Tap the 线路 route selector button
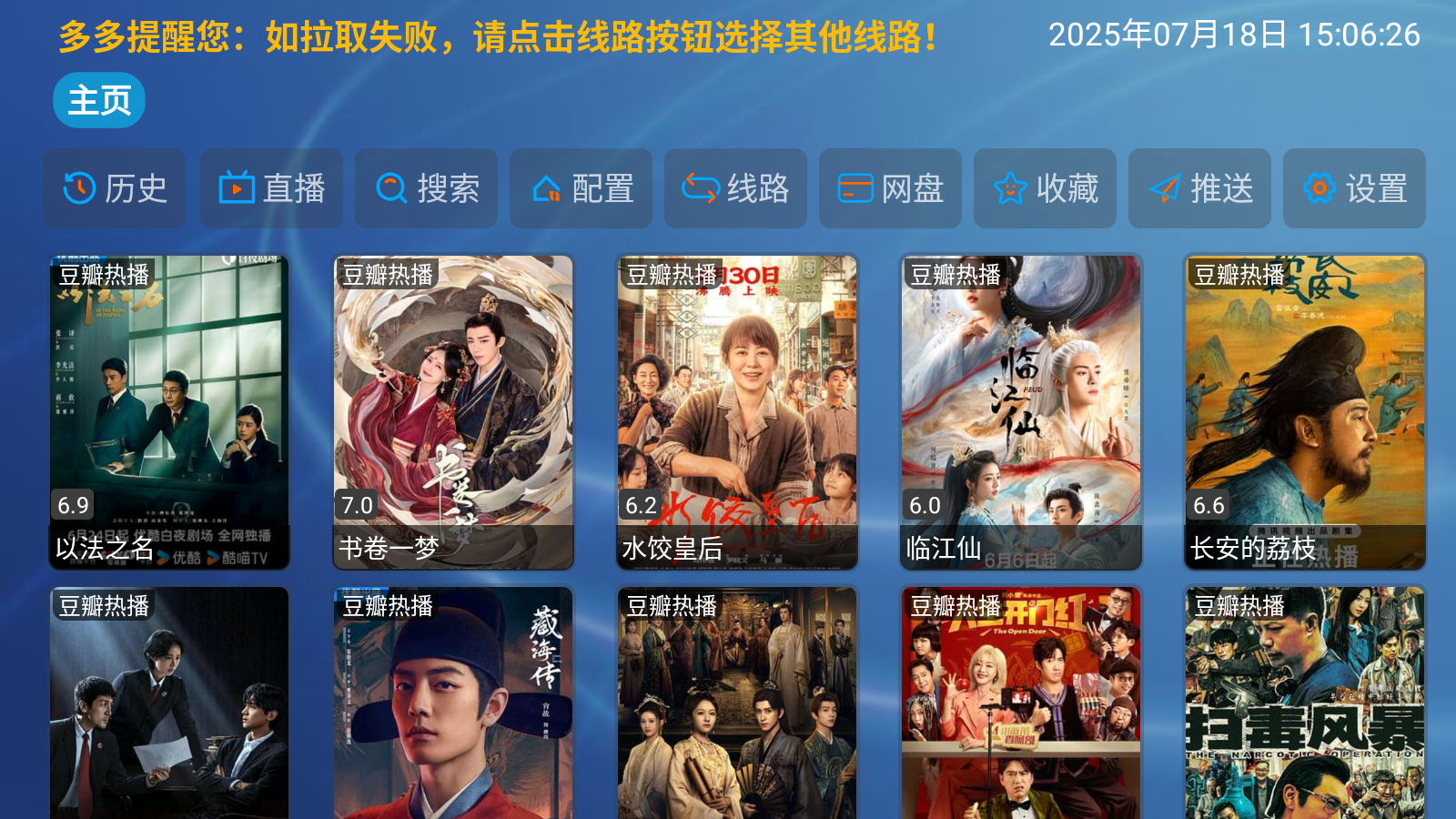The width and height of the screenshot is (1456, 819). pyautogui.click(x=735, y=188)
